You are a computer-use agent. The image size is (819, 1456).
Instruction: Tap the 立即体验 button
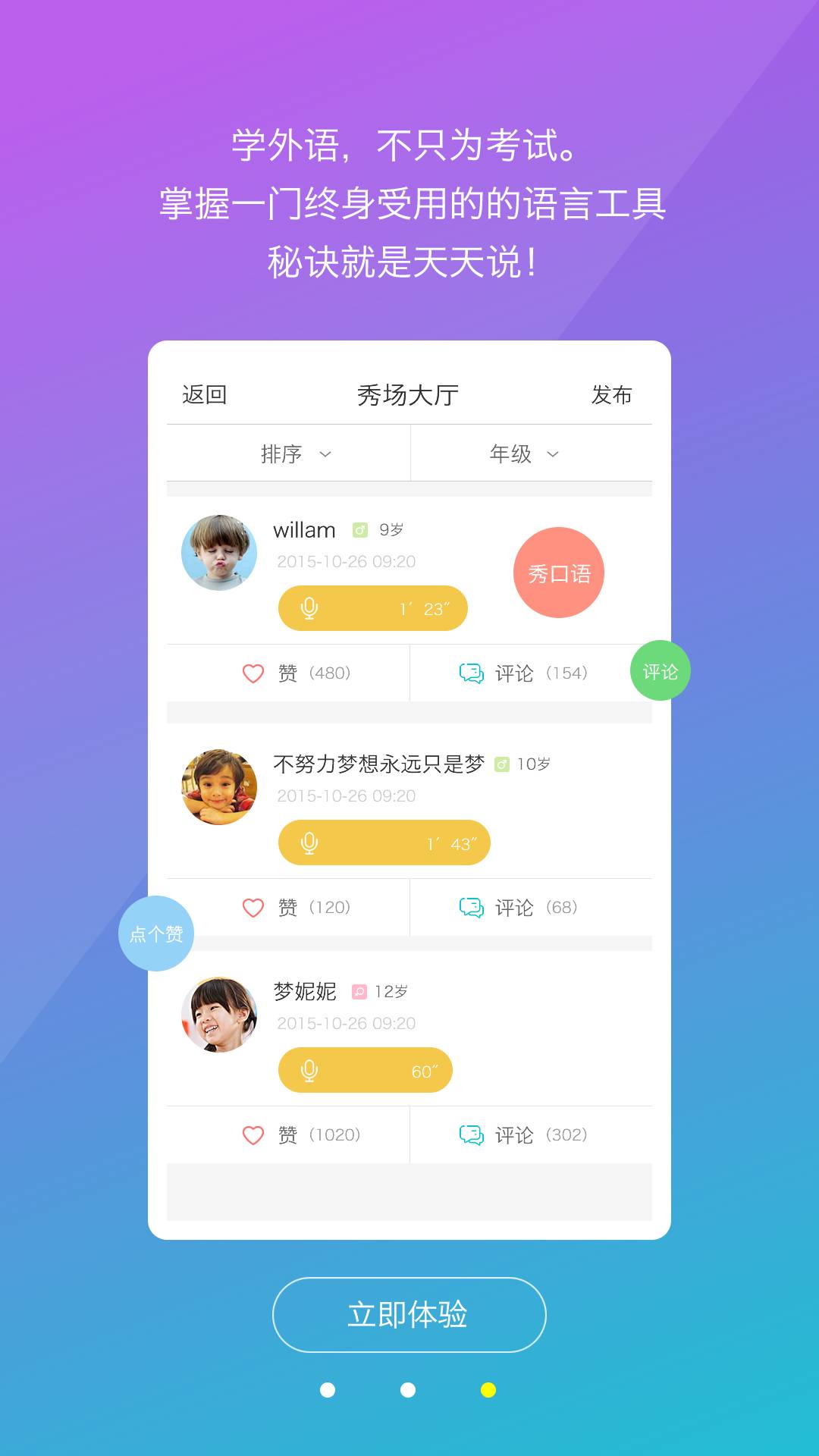(409, 1314)
